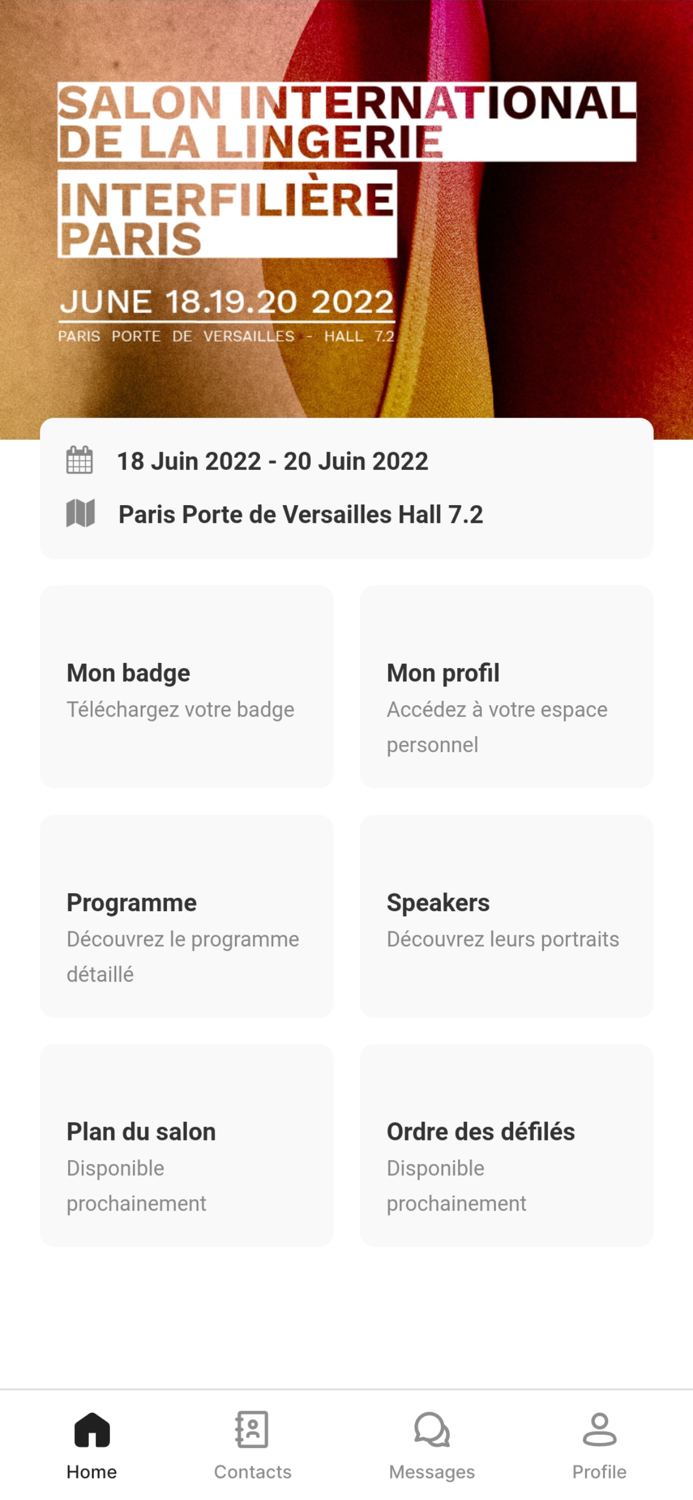Switch to the Contacts tab

[252, 1445]
